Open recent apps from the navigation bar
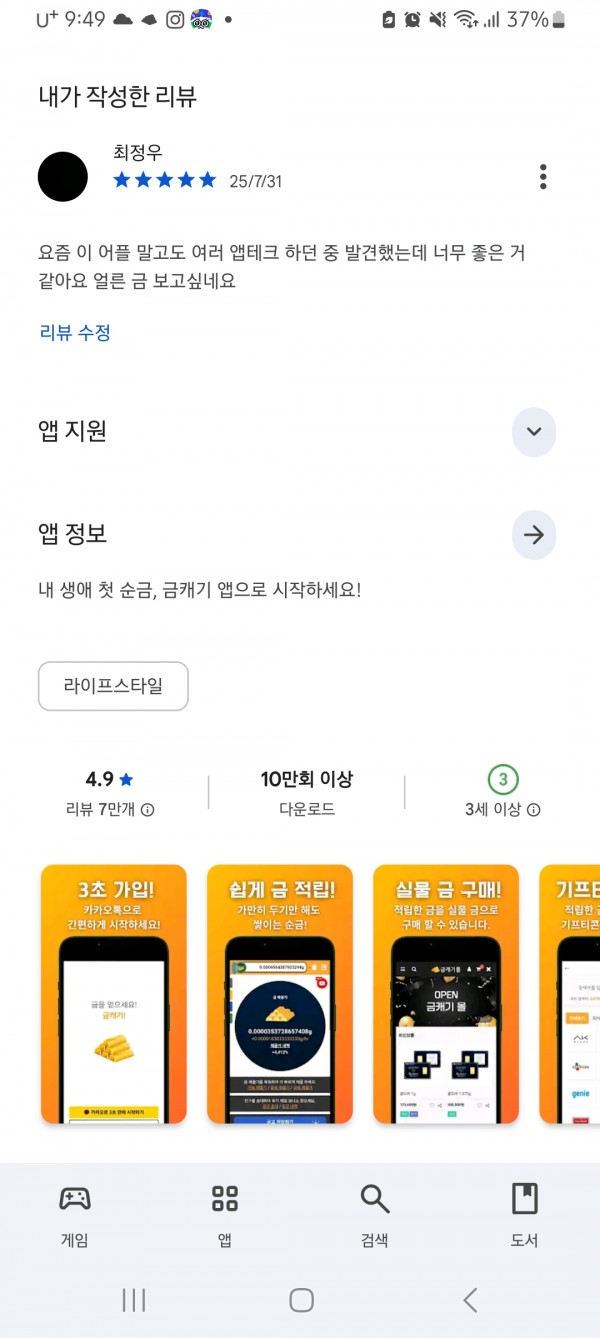Screen dimensions: 600x1338 coord(134,1300)
